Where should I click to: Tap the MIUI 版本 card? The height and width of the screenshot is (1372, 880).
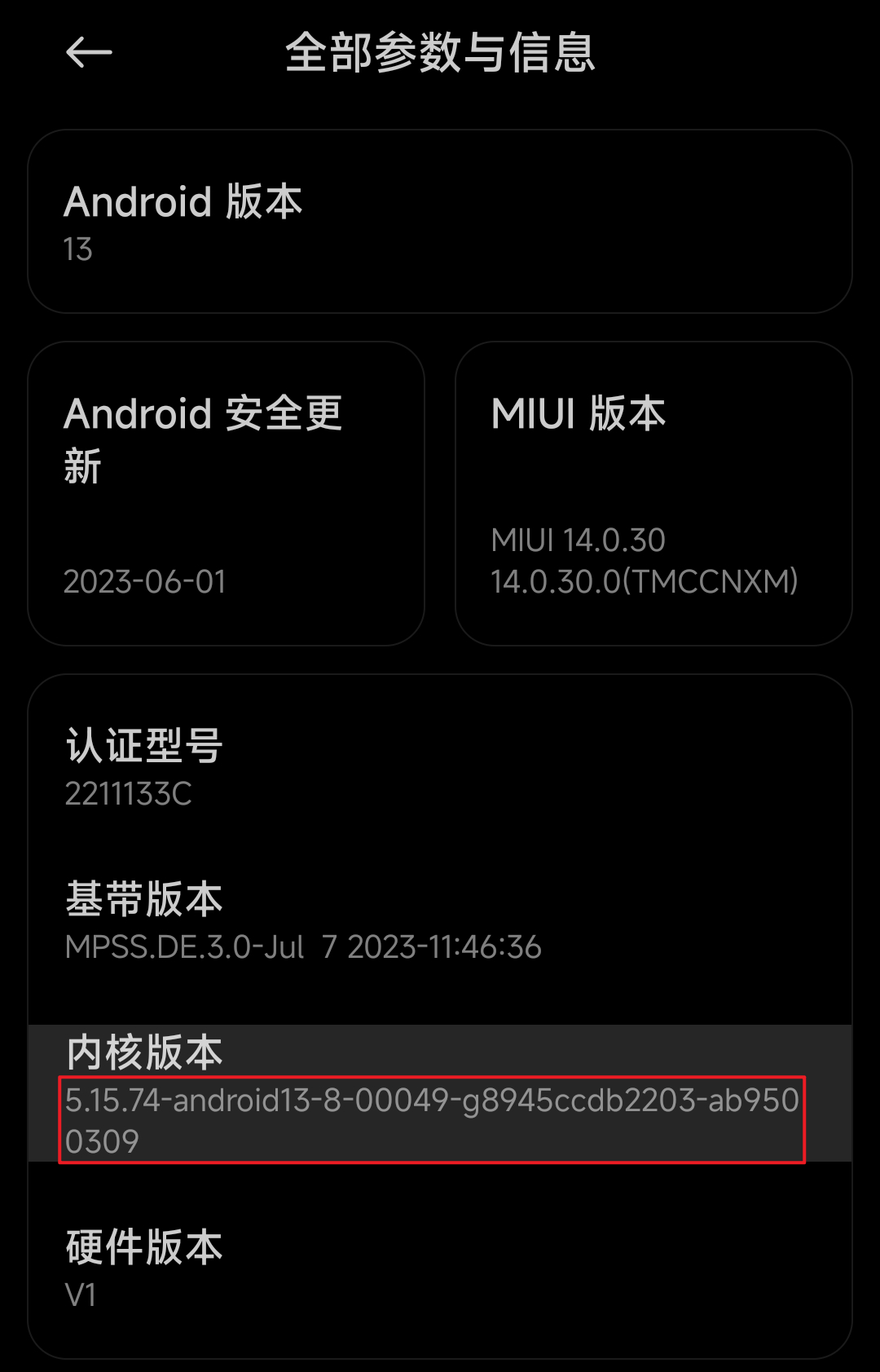tap(653, 494)
